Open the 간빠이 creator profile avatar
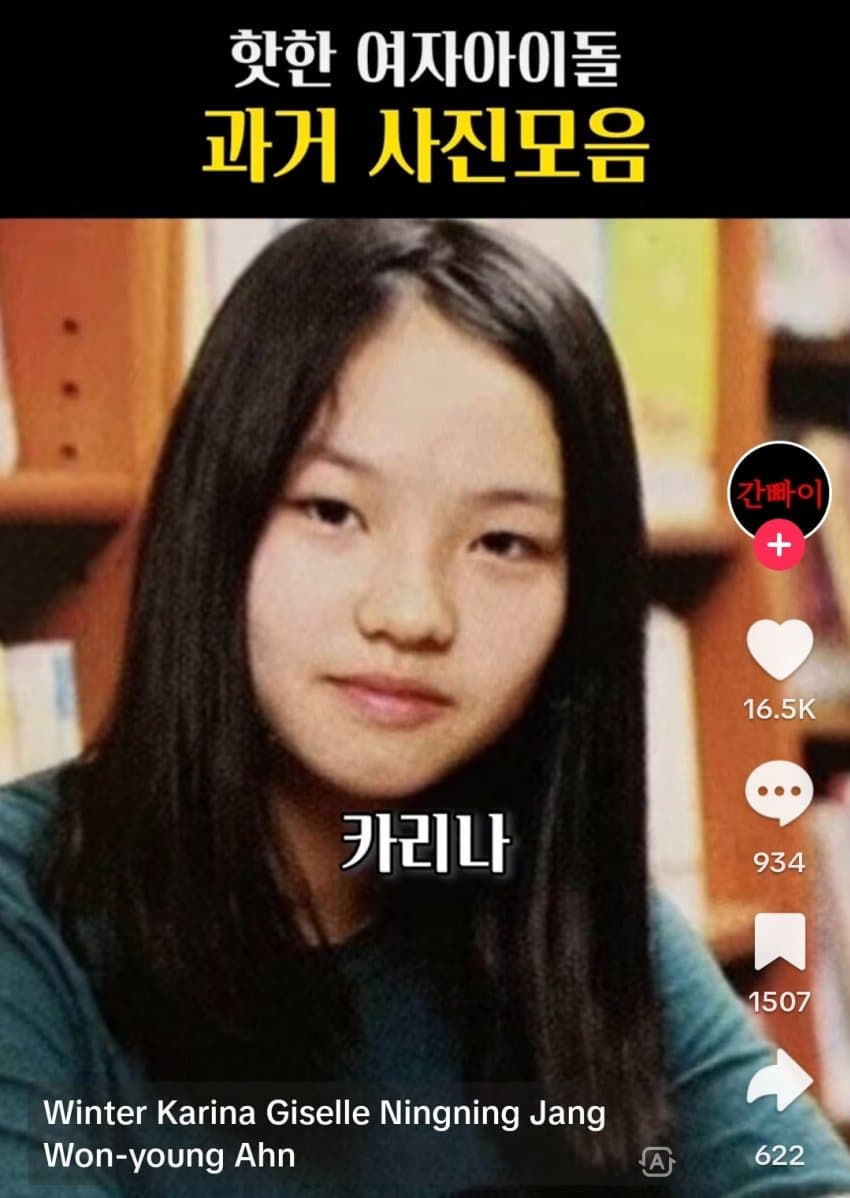This screenshot has height=1198, width=850. tap(779, 492)
